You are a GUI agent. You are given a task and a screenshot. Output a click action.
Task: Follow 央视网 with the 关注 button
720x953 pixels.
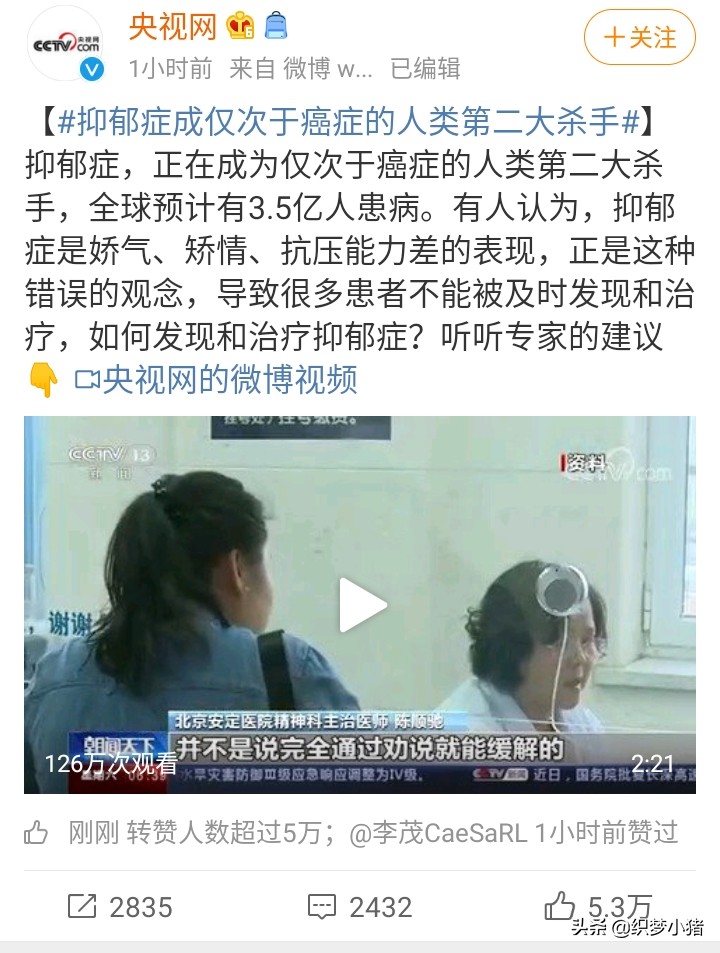(639, 38)
